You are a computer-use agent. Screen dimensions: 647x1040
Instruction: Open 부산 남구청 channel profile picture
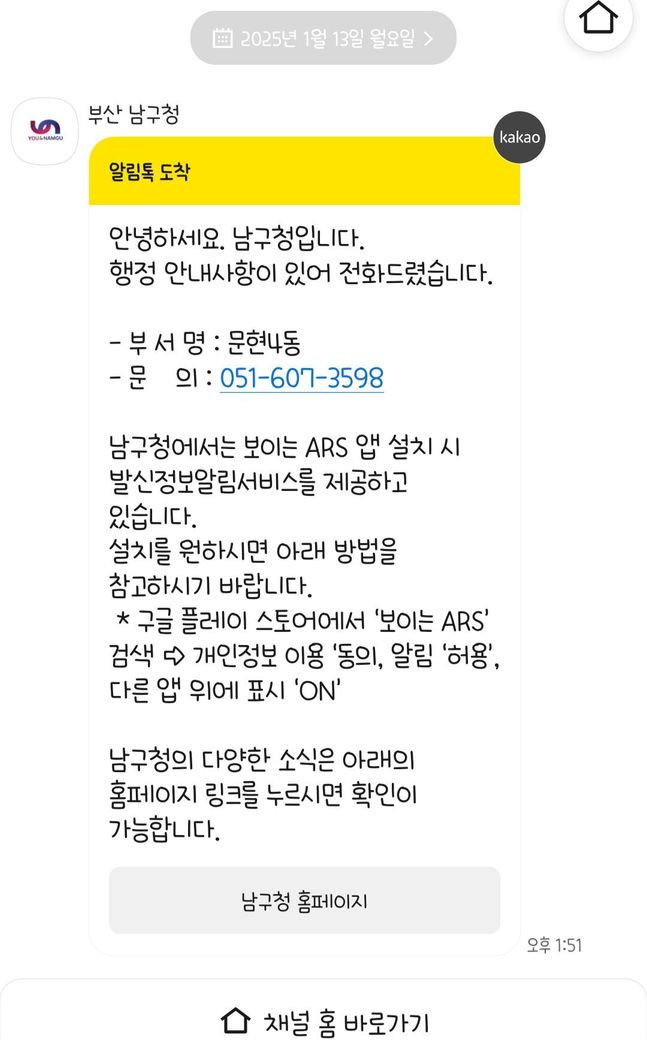click(x=45, y=131)
